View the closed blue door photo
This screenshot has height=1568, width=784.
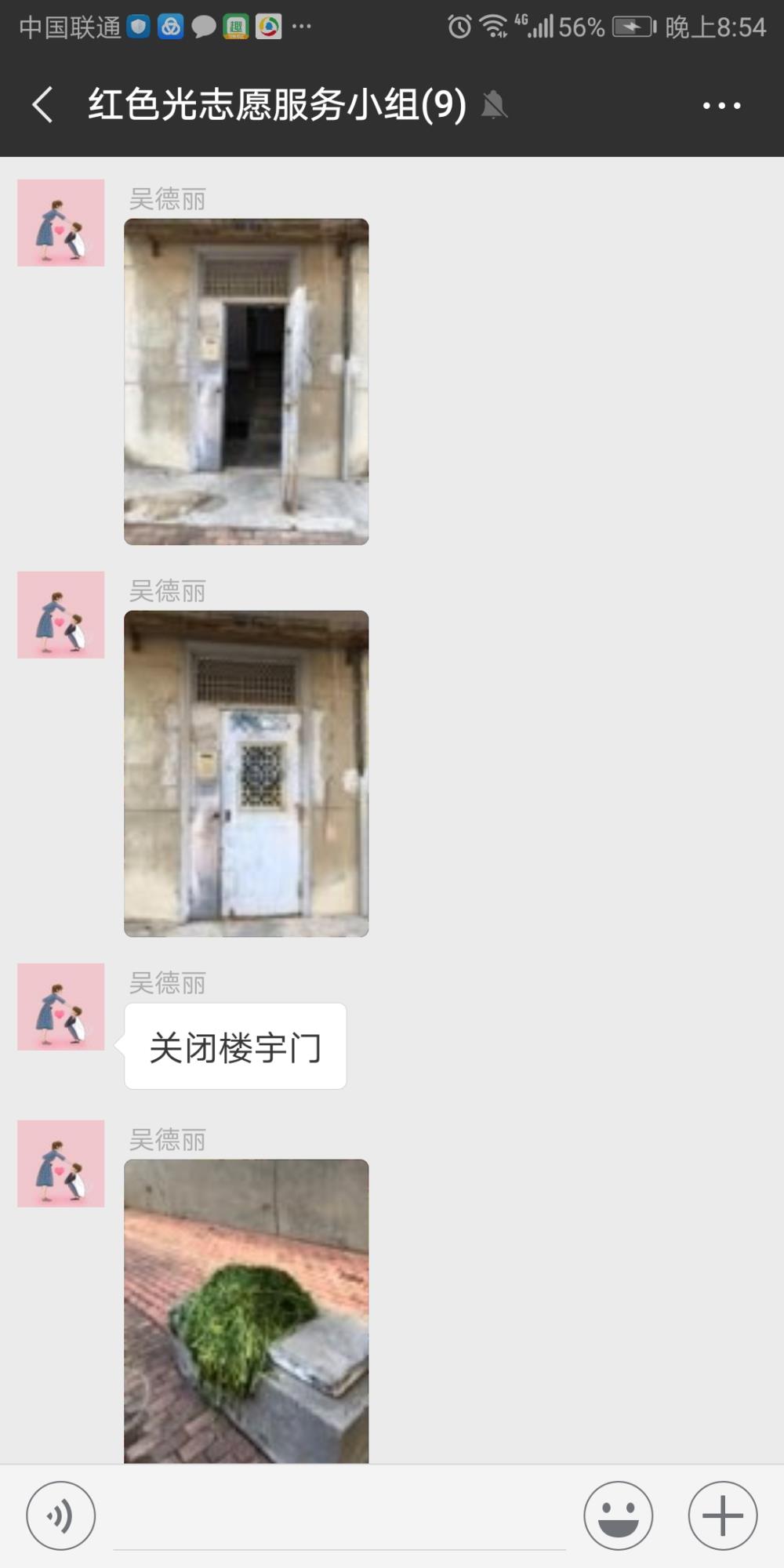pos(246,774)
